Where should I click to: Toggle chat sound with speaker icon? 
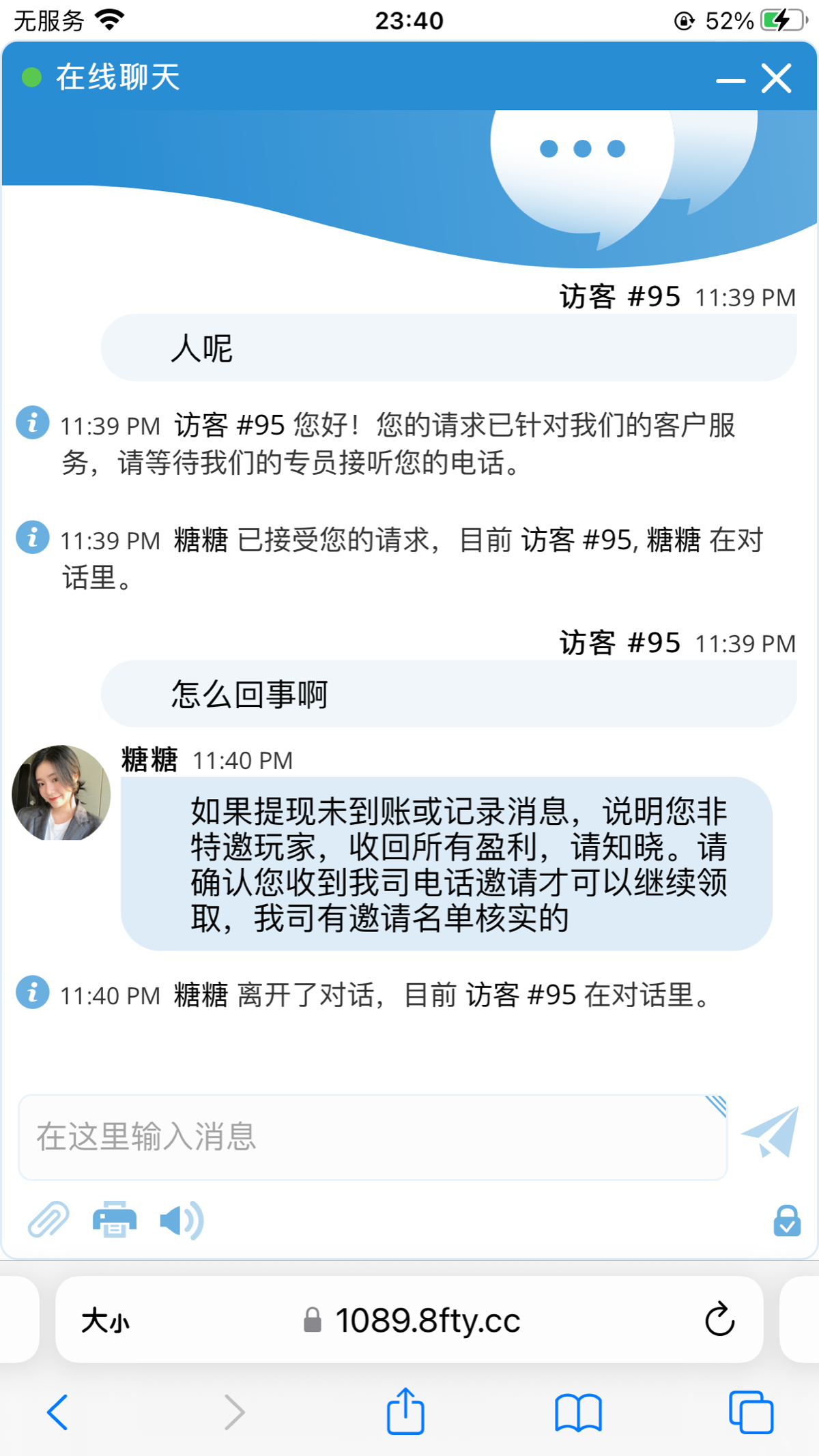pyautogui.click(x=181, y=1220)
